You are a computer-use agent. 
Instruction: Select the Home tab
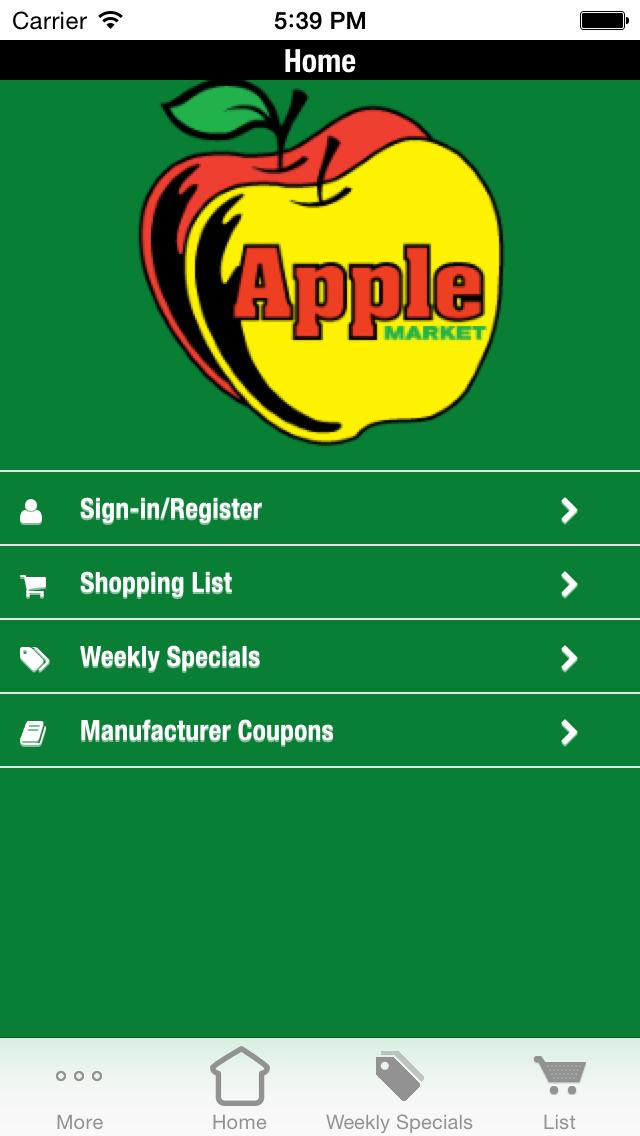click(240, 1090)
